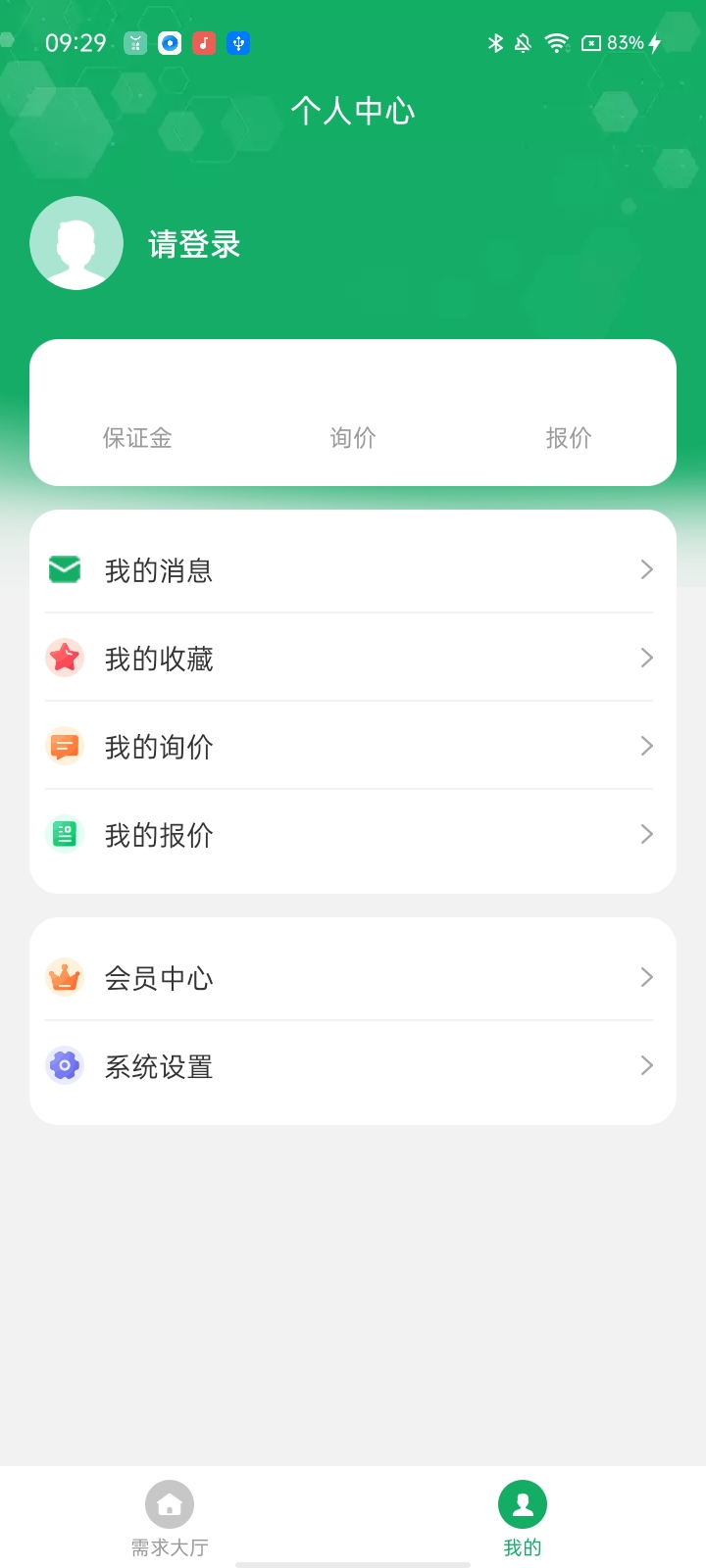Screen dimensions: 706x1568
Task: Click the red star 我的收藏 icon
Action: [64, 658]
